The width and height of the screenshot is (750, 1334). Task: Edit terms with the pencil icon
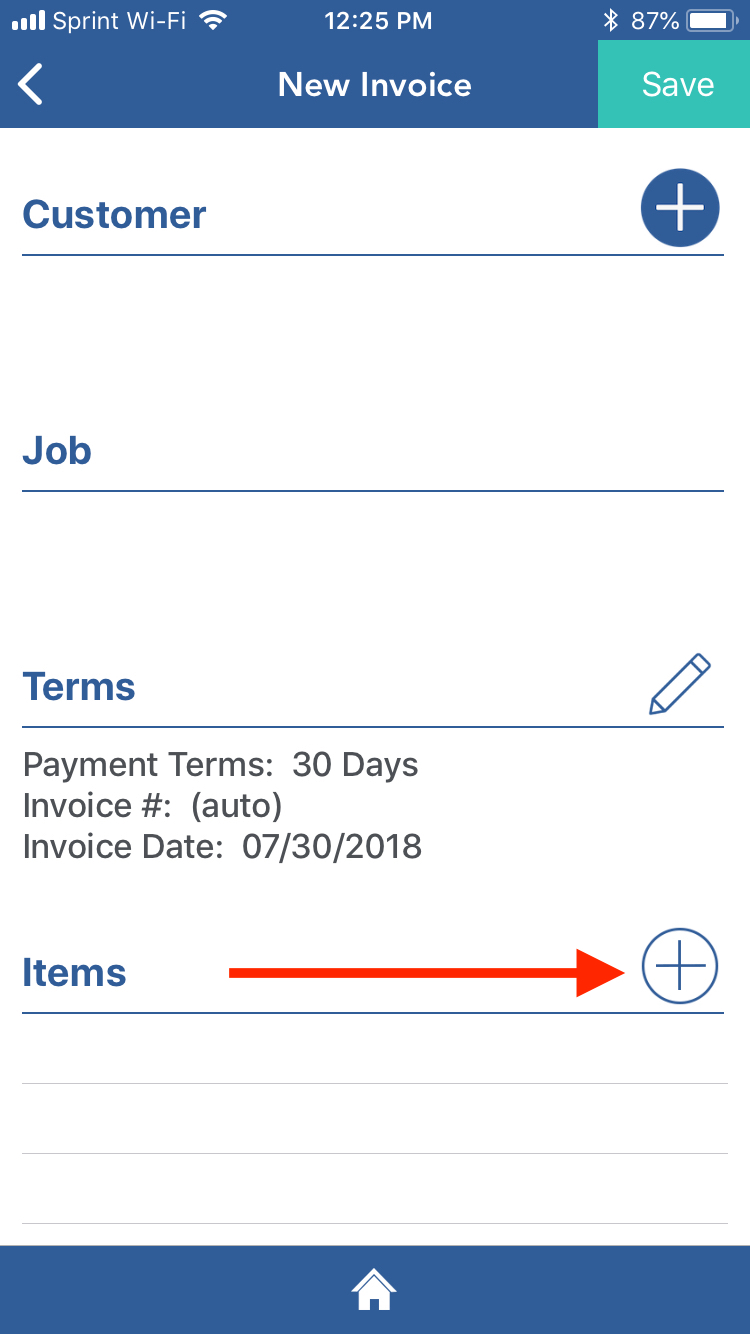point(680,685)
